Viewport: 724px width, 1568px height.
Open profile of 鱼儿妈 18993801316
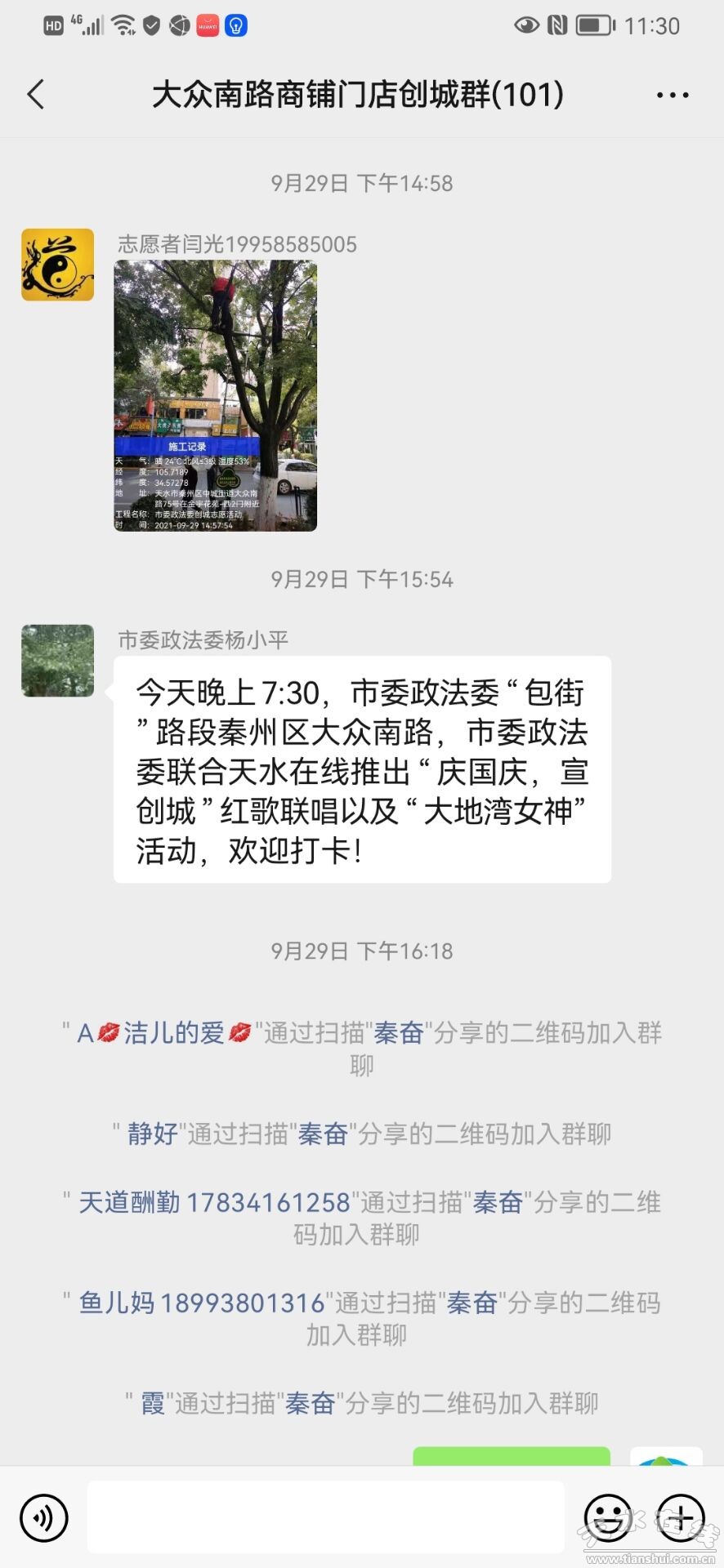201,1303
